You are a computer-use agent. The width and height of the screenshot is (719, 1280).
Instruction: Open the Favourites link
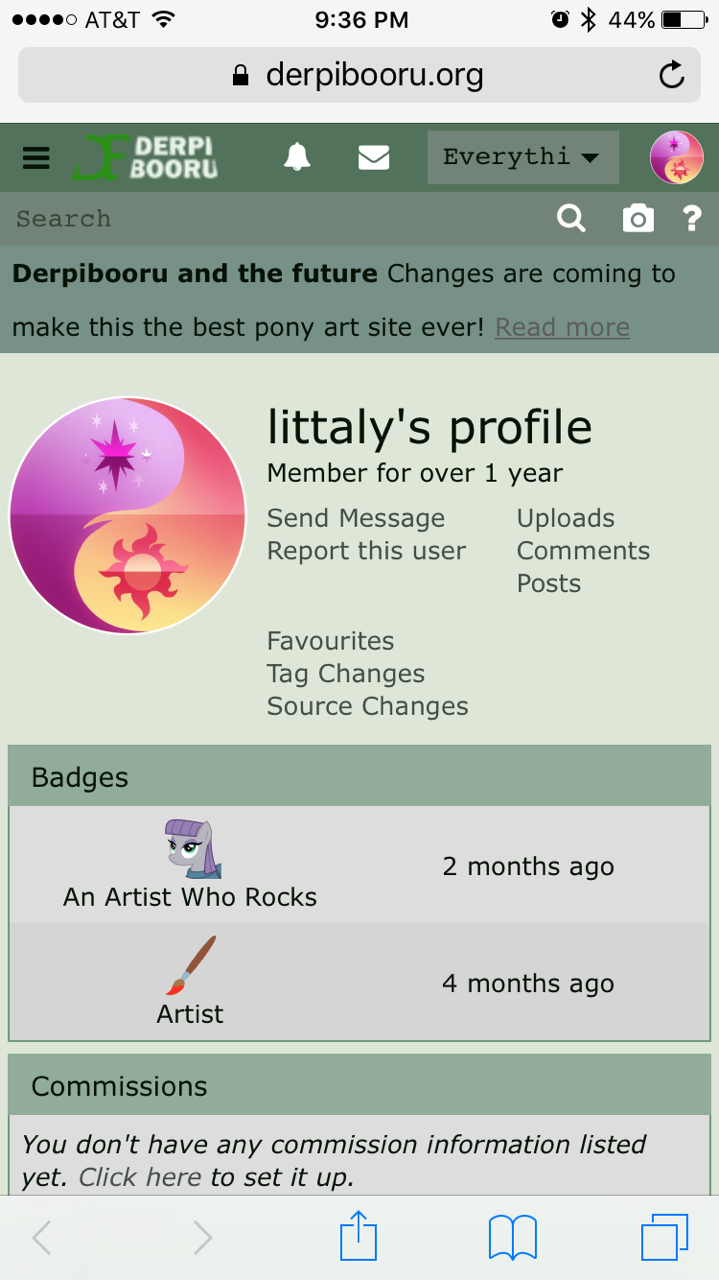(x=331, y=641)
